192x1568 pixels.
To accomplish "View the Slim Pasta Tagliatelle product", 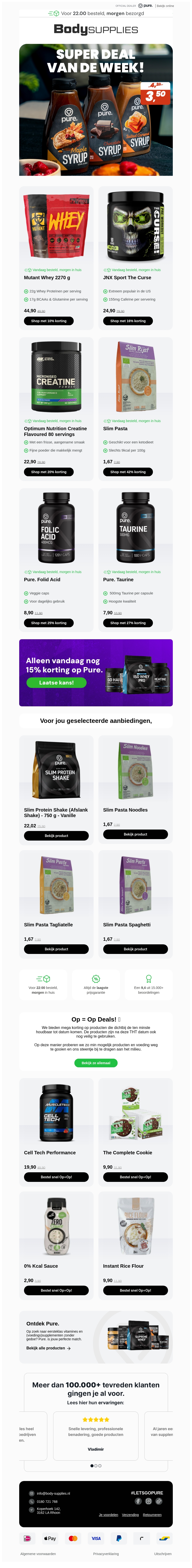I will 56,949.
